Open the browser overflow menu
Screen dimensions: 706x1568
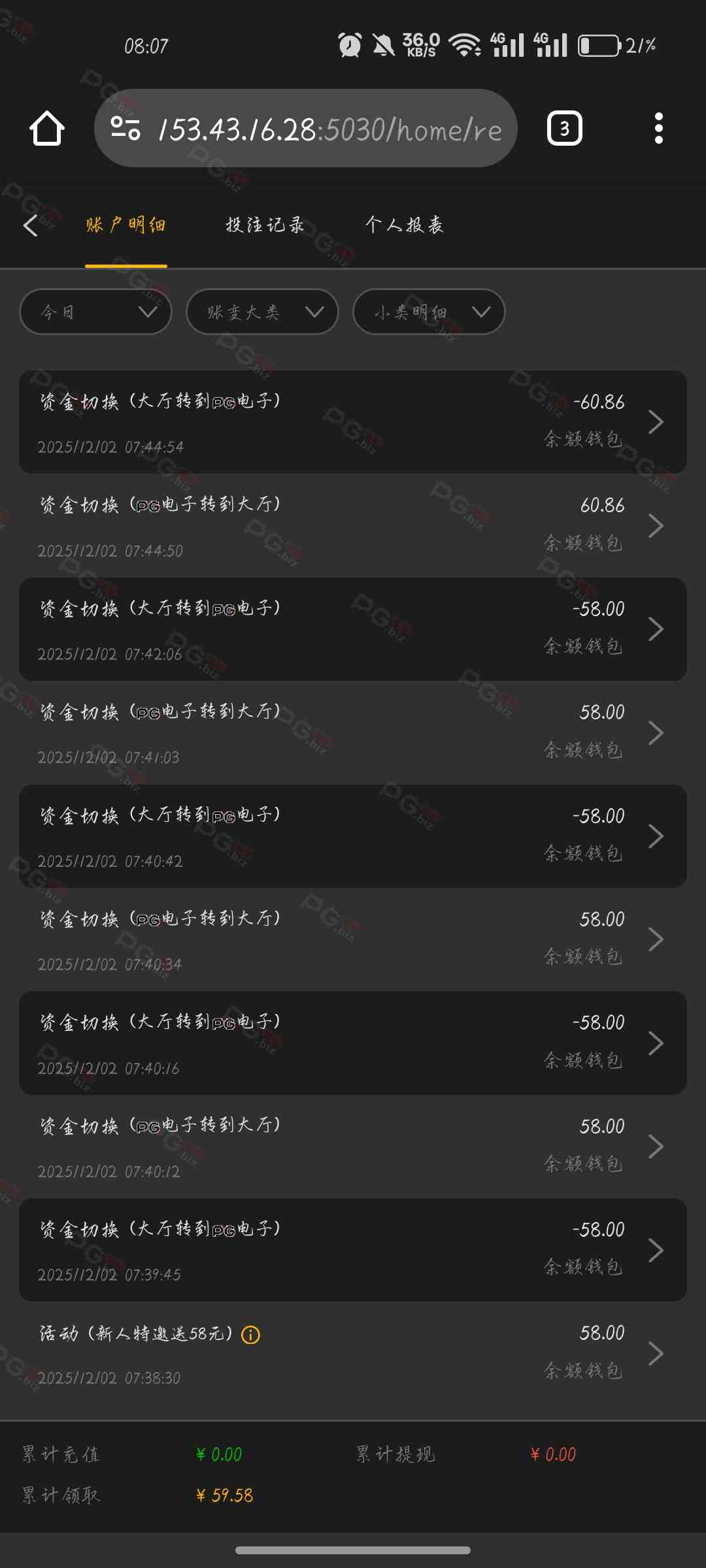tap(658, 128)
